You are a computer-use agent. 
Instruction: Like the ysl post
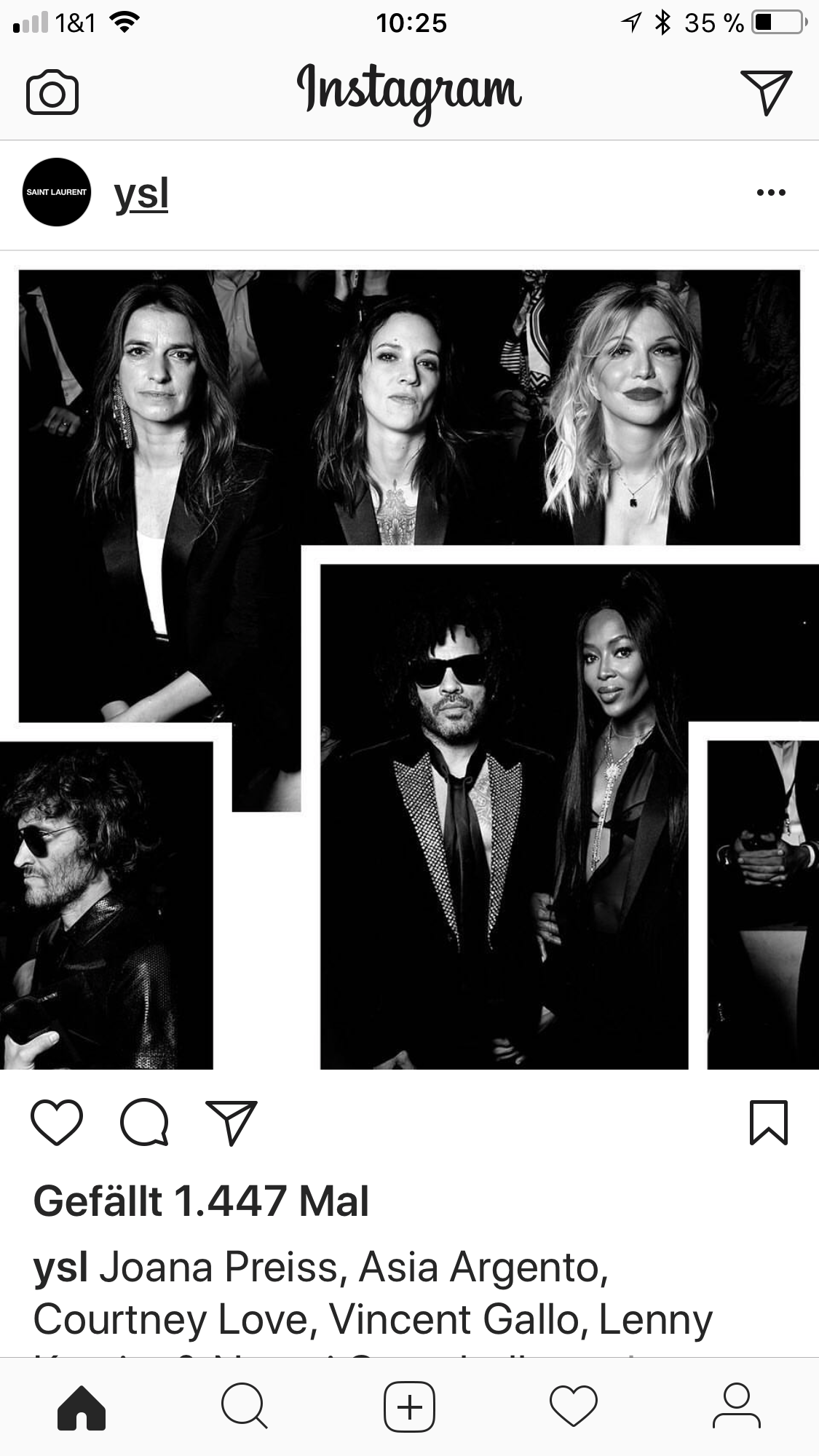point(57,1123)
